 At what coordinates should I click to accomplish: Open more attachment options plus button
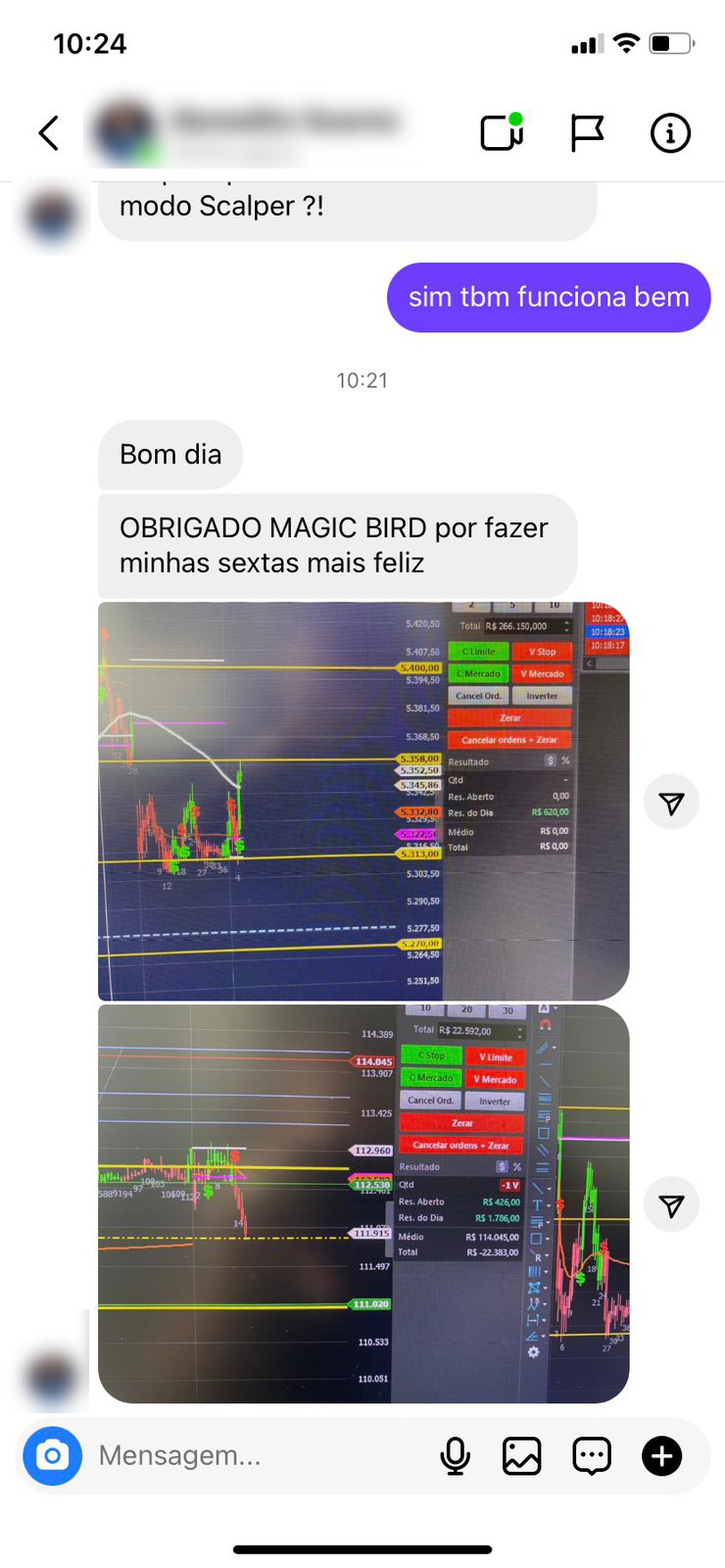point(662,1455)
